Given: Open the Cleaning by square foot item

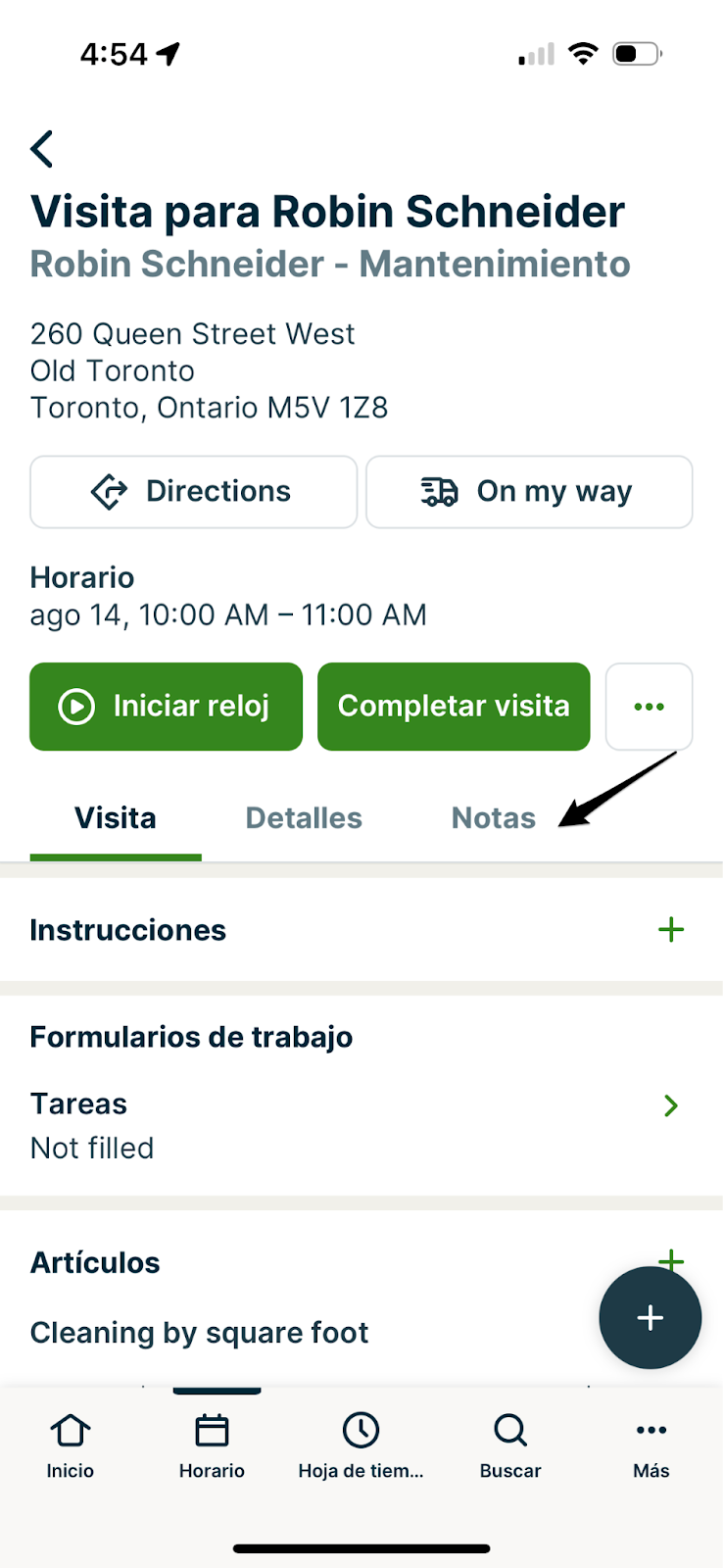Looking at the screenshot, I should pyautogui.click(x=200, y=1333).
